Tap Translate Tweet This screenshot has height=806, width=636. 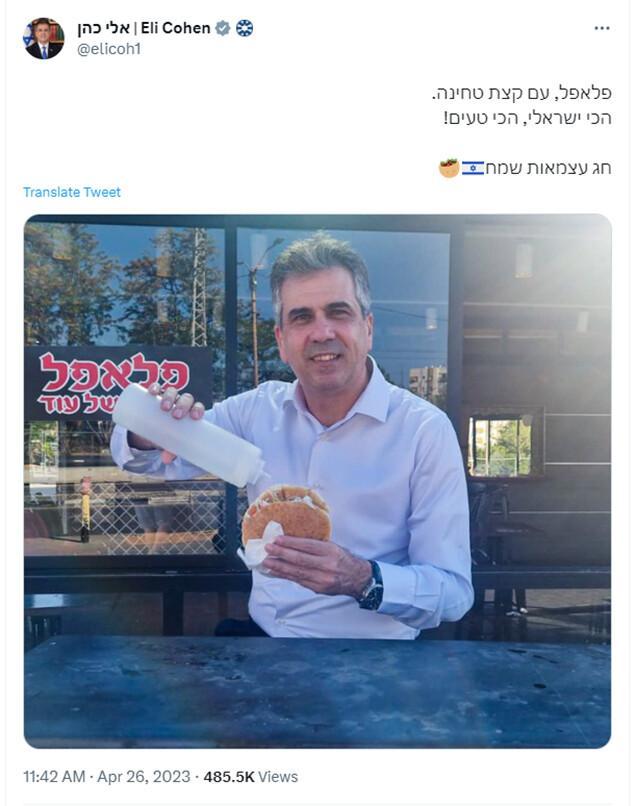click(72, 192)
